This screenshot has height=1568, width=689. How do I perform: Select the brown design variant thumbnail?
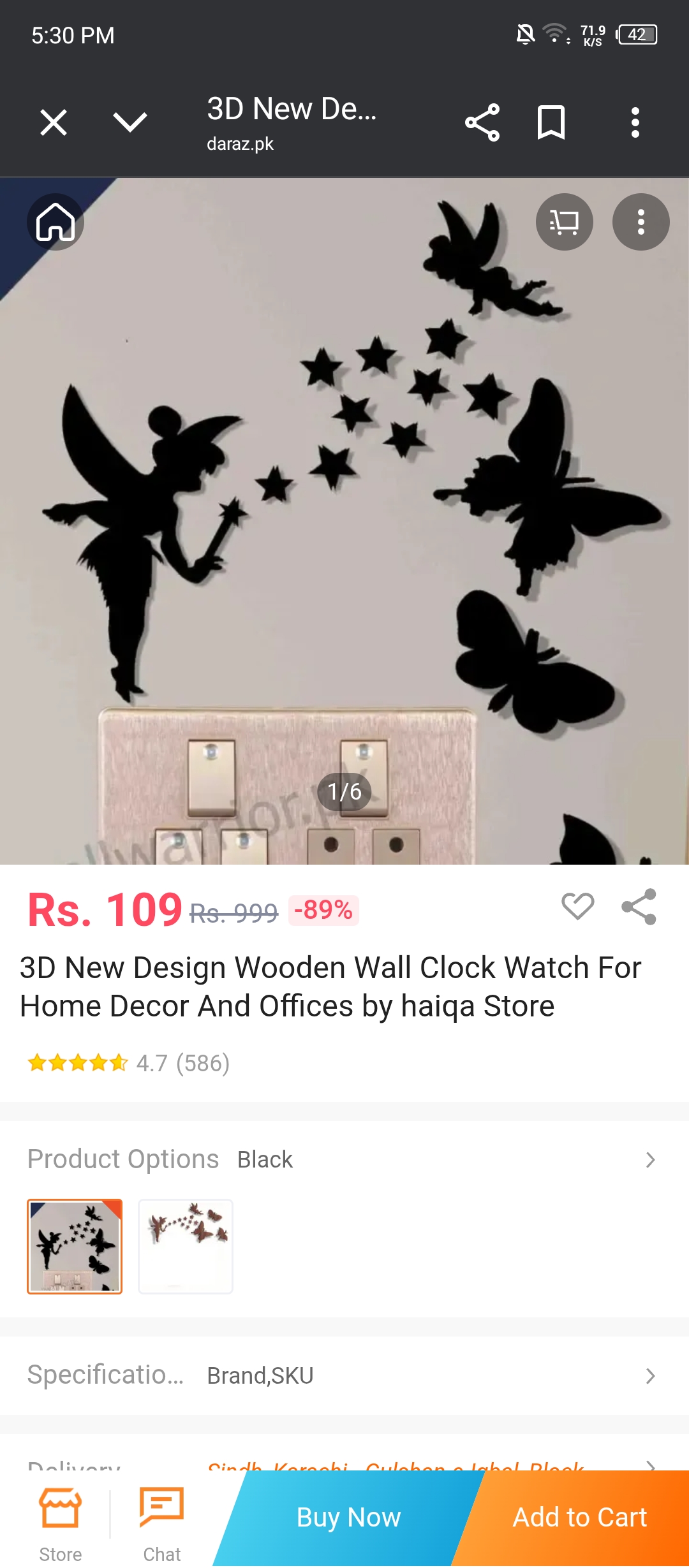point(186,1246)
